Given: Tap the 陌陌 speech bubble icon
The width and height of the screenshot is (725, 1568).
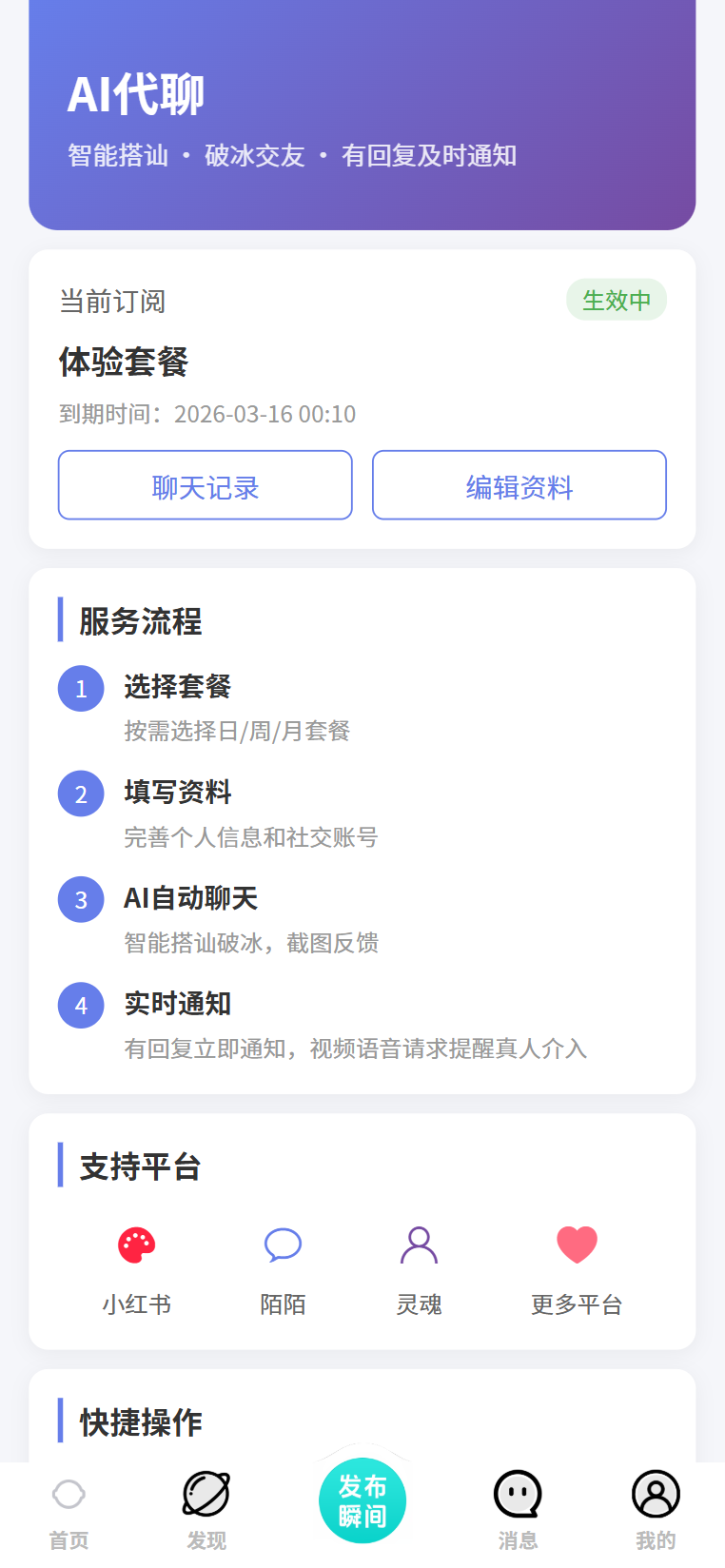Looking at the screenshot, I should pos(283,1244).
